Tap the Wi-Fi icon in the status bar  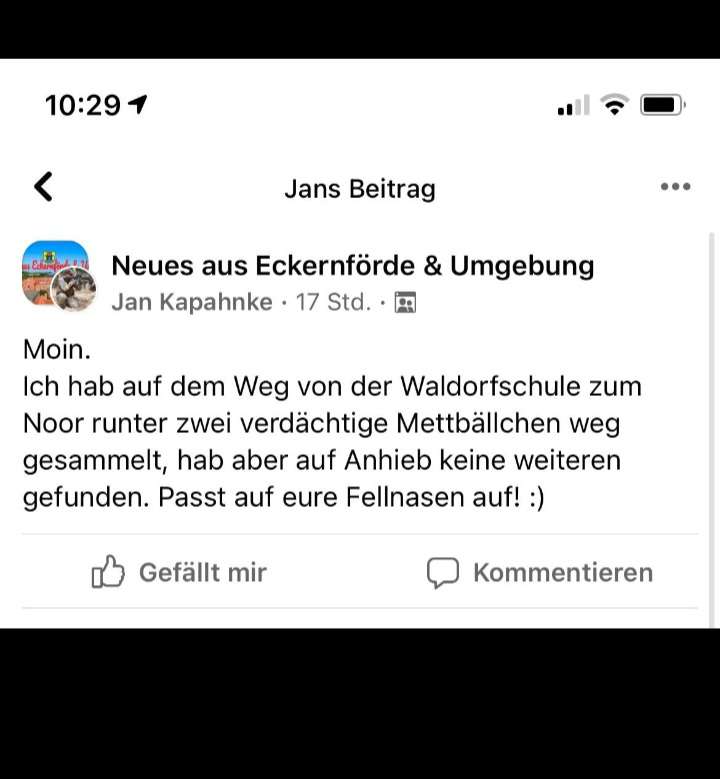(x=613, y=102)
